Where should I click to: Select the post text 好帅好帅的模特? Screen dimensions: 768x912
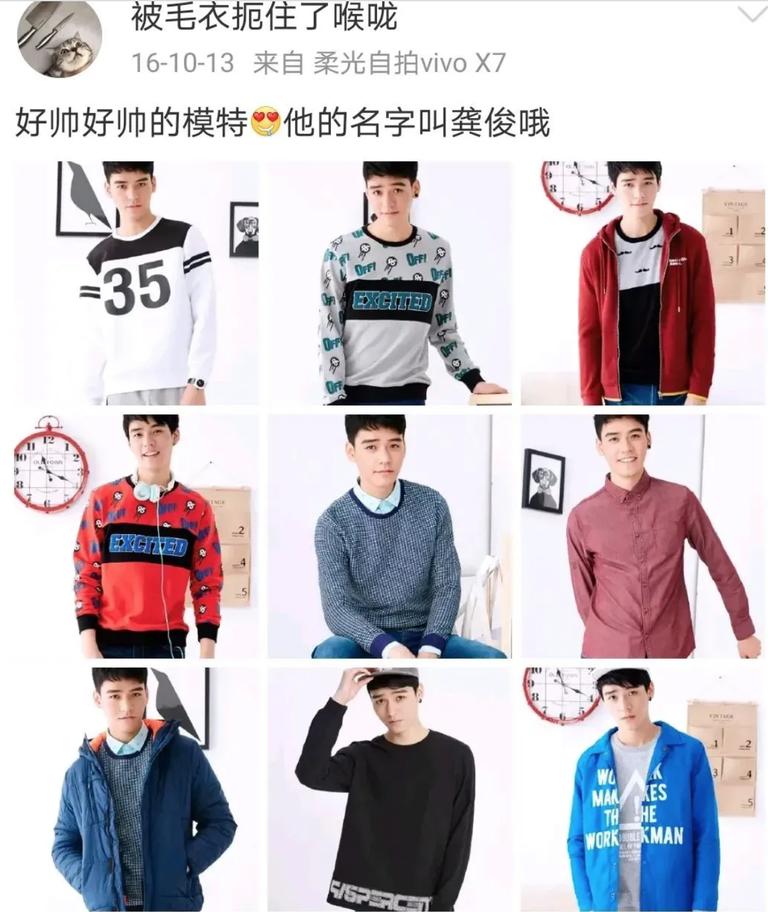(130, 116)
